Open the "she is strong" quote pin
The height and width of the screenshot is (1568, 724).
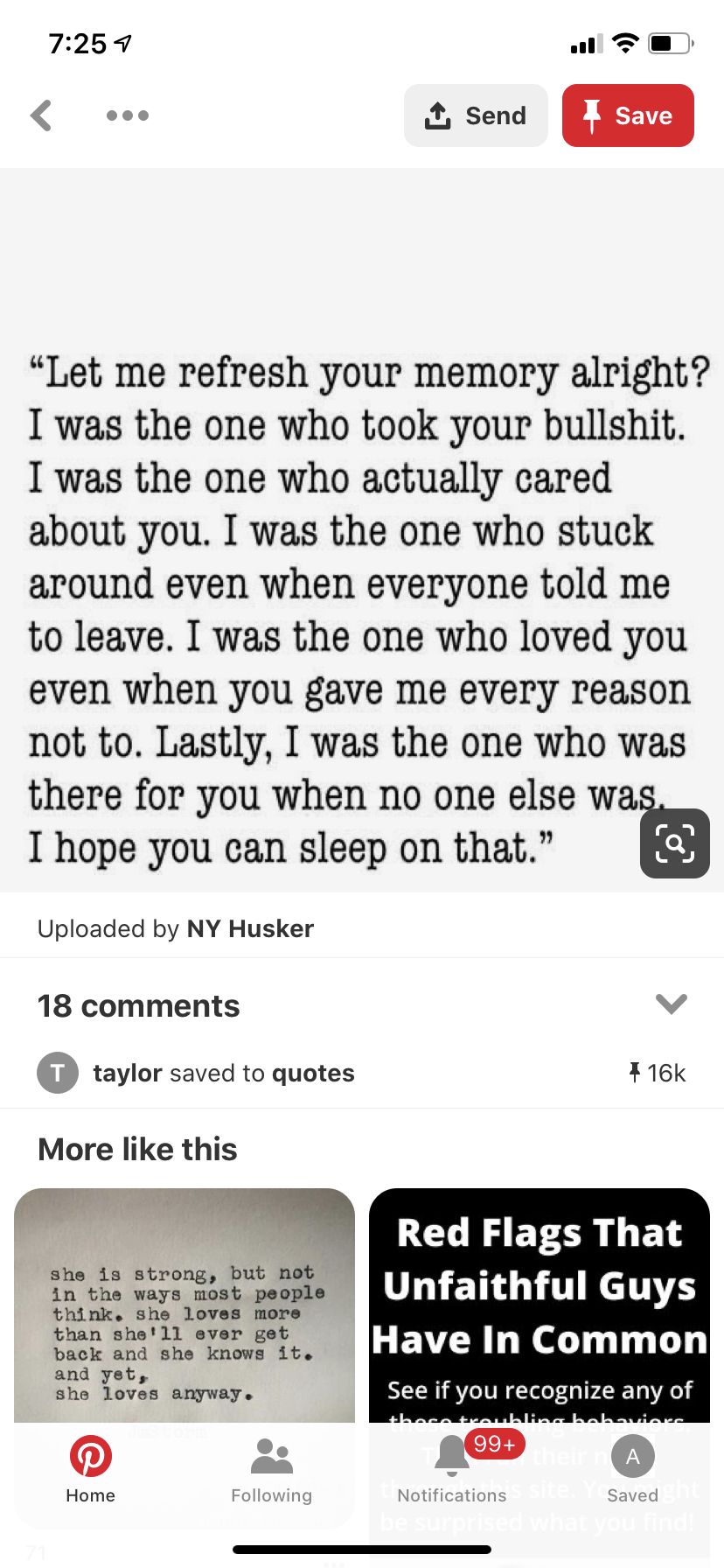pyautogui.click(x=184, y=1312)
